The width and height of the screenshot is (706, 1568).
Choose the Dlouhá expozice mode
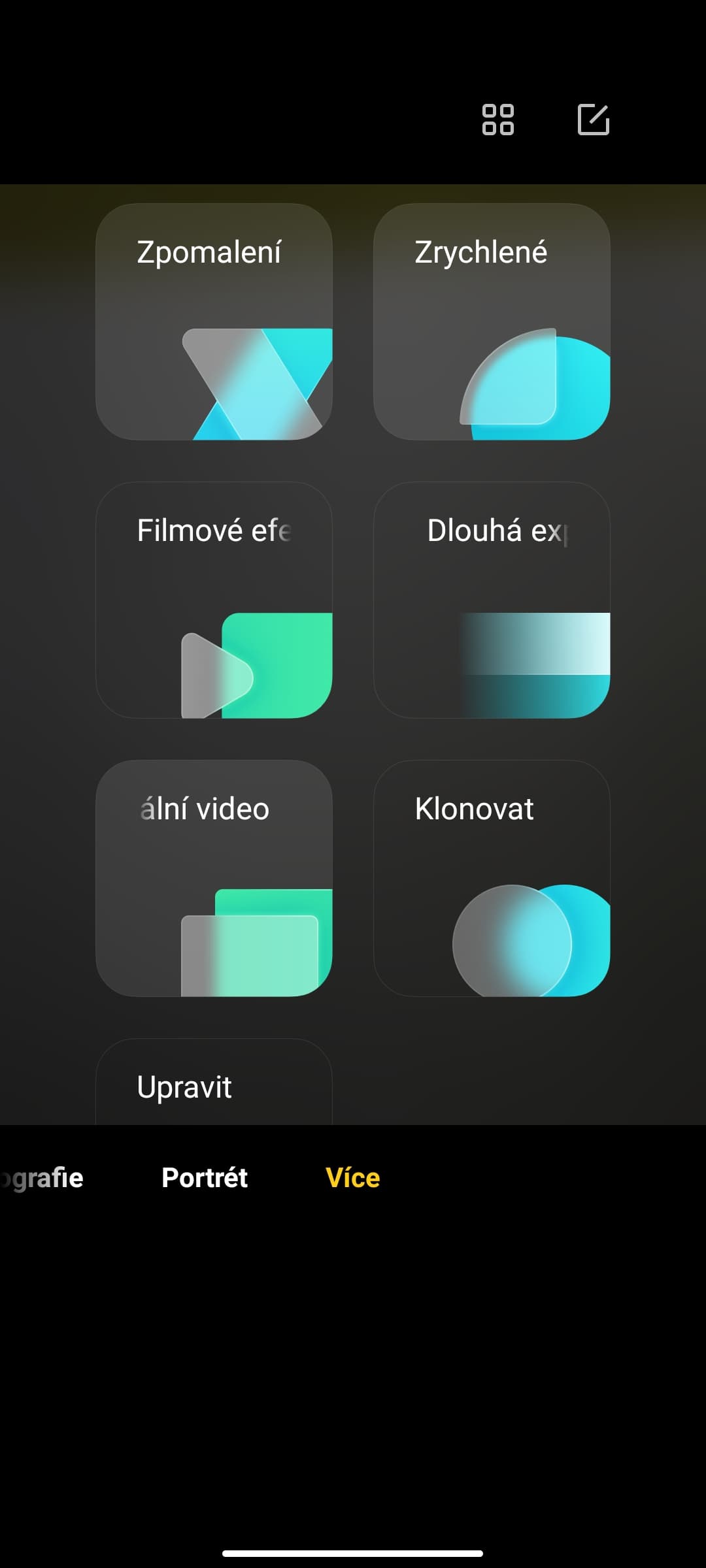[492, 600]
